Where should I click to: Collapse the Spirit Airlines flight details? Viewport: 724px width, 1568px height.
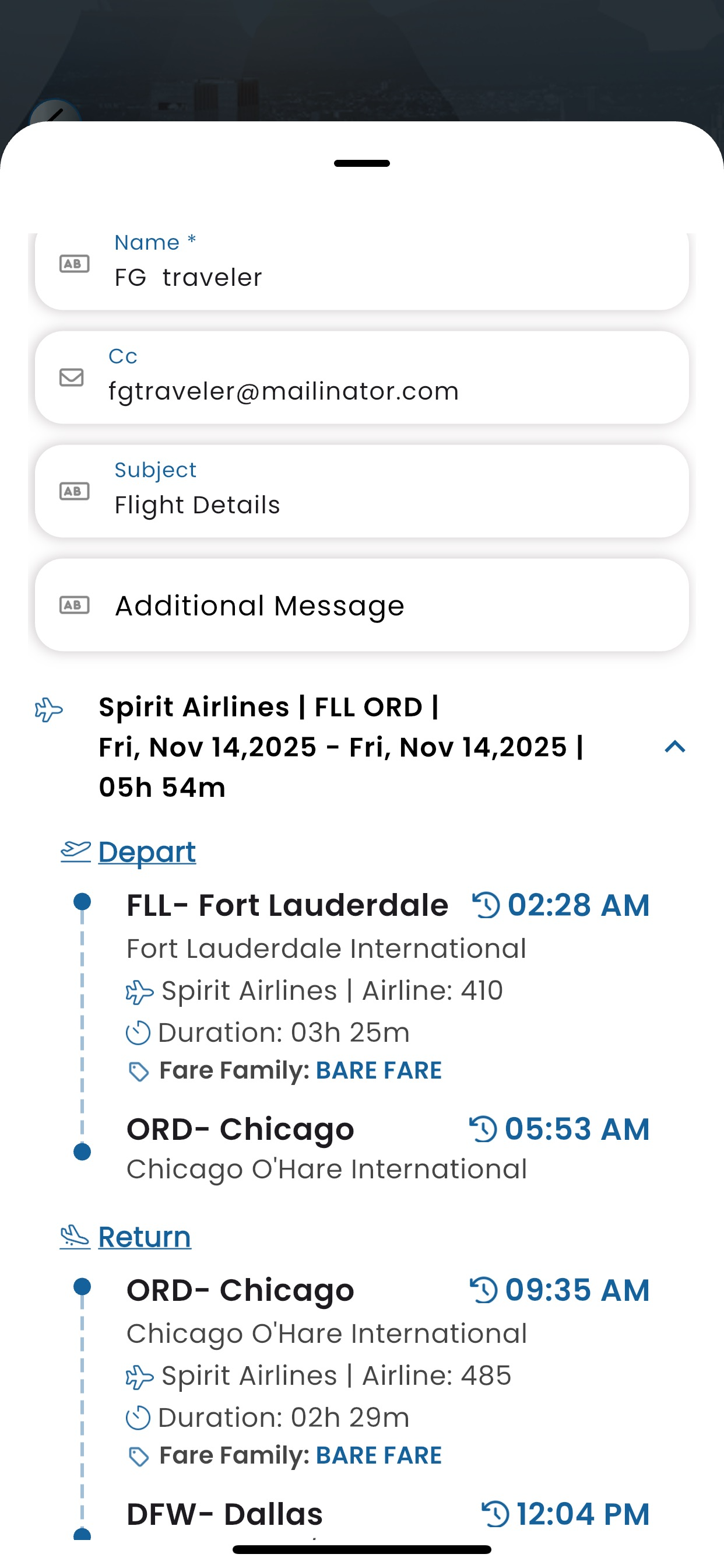(674, 747)
